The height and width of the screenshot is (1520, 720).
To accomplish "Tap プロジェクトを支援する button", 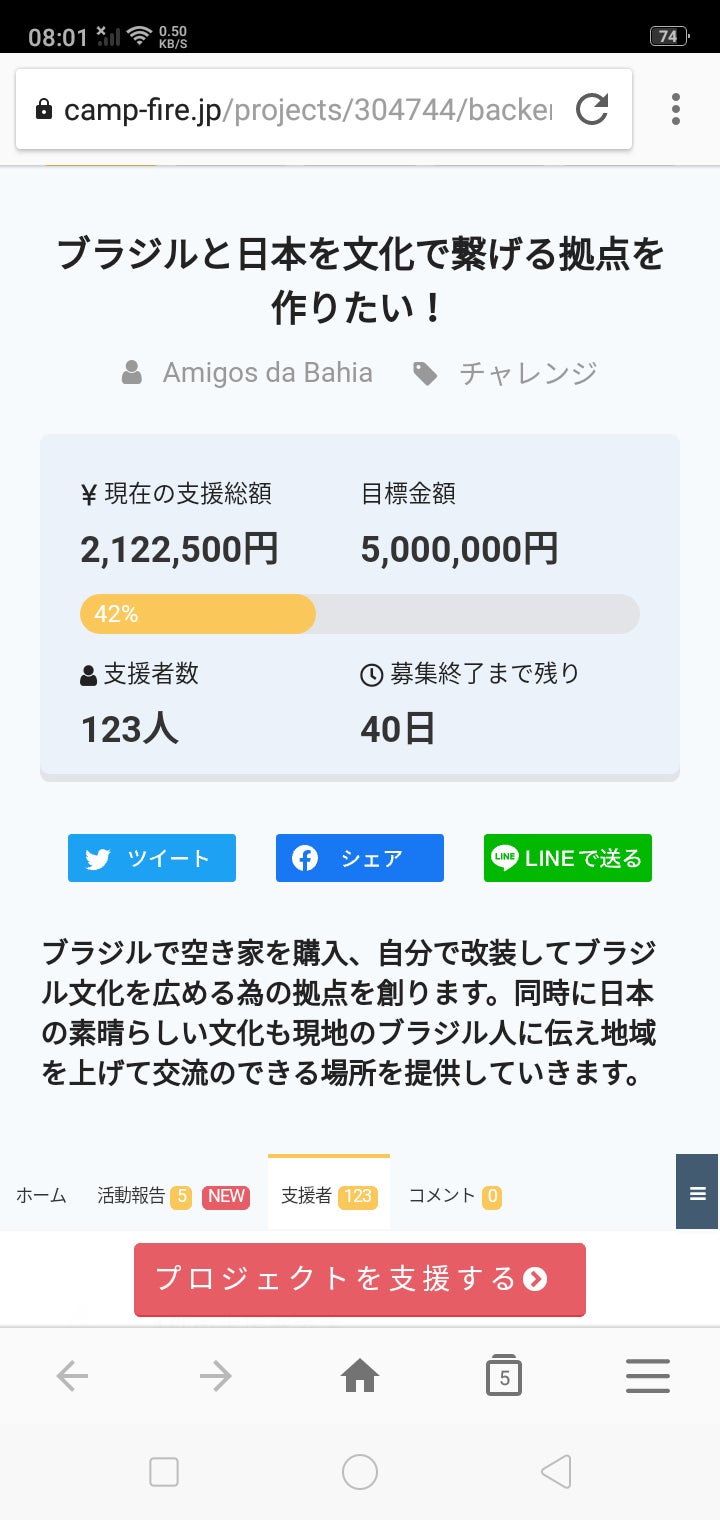I will 360,1279.
